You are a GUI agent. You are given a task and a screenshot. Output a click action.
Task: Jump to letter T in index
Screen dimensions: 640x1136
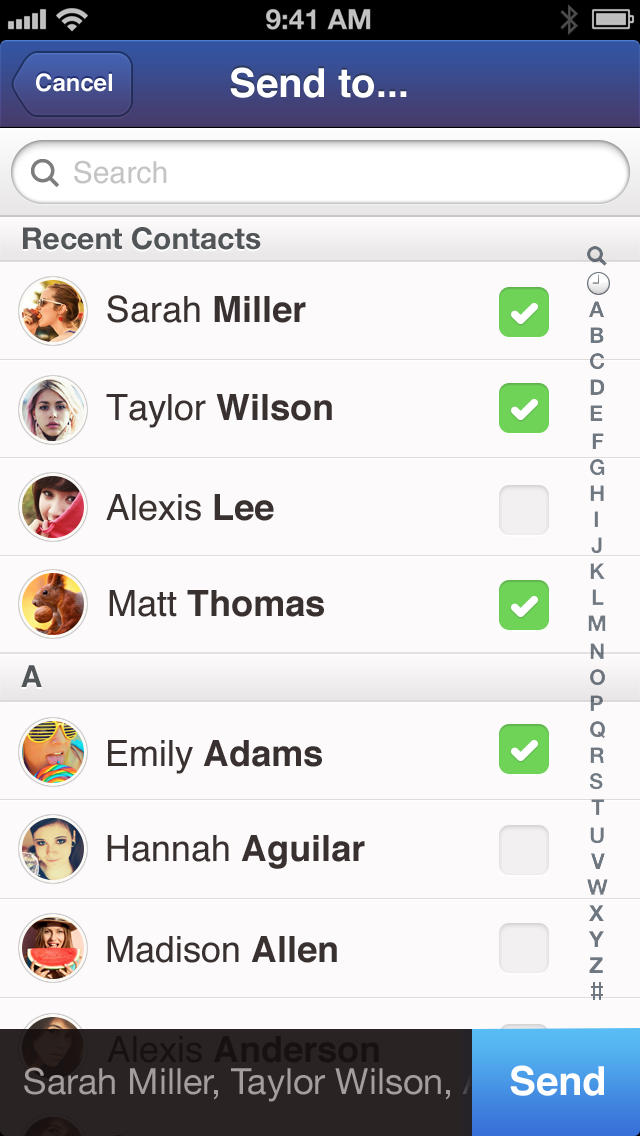click(597, 807)
